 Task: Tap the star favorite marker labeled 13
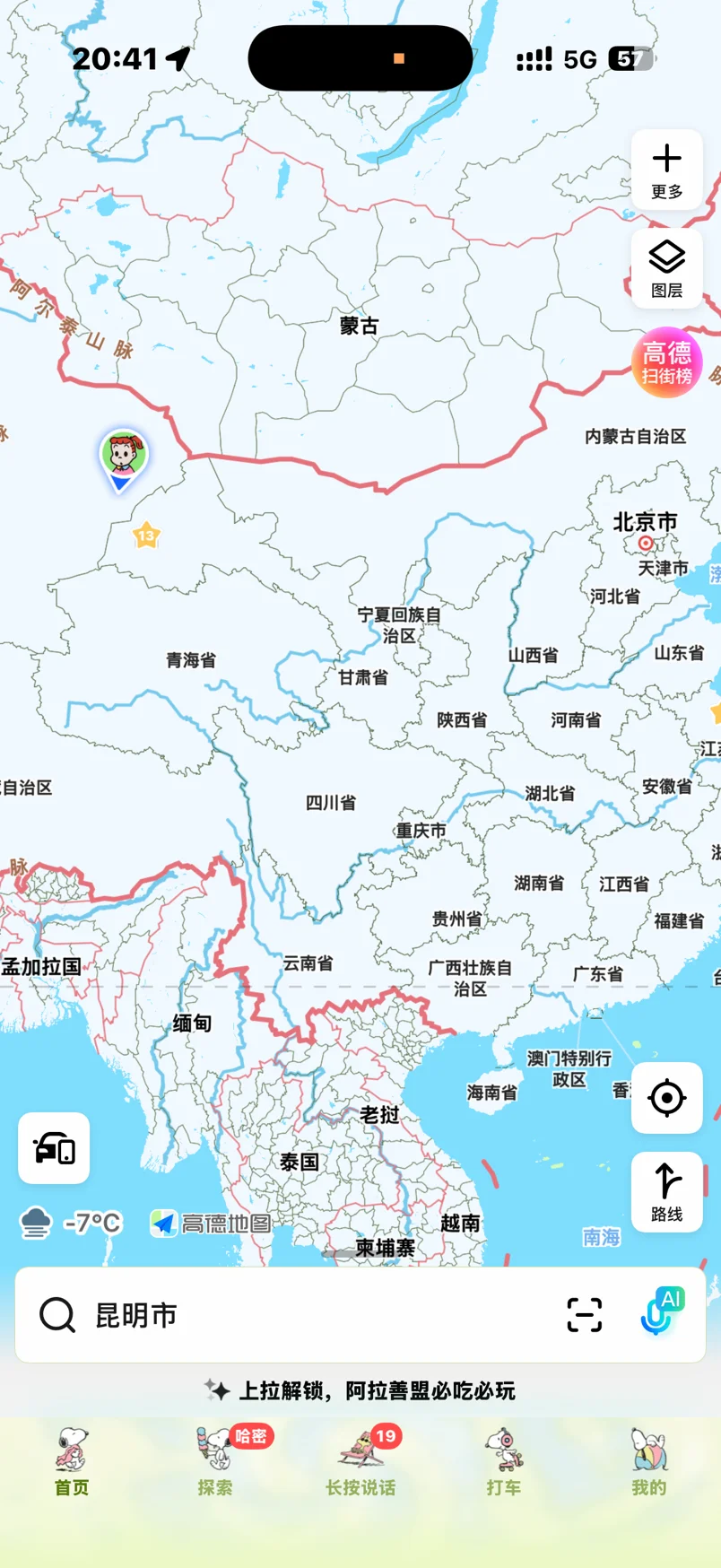pyautogui.click(x=146, y=536)
